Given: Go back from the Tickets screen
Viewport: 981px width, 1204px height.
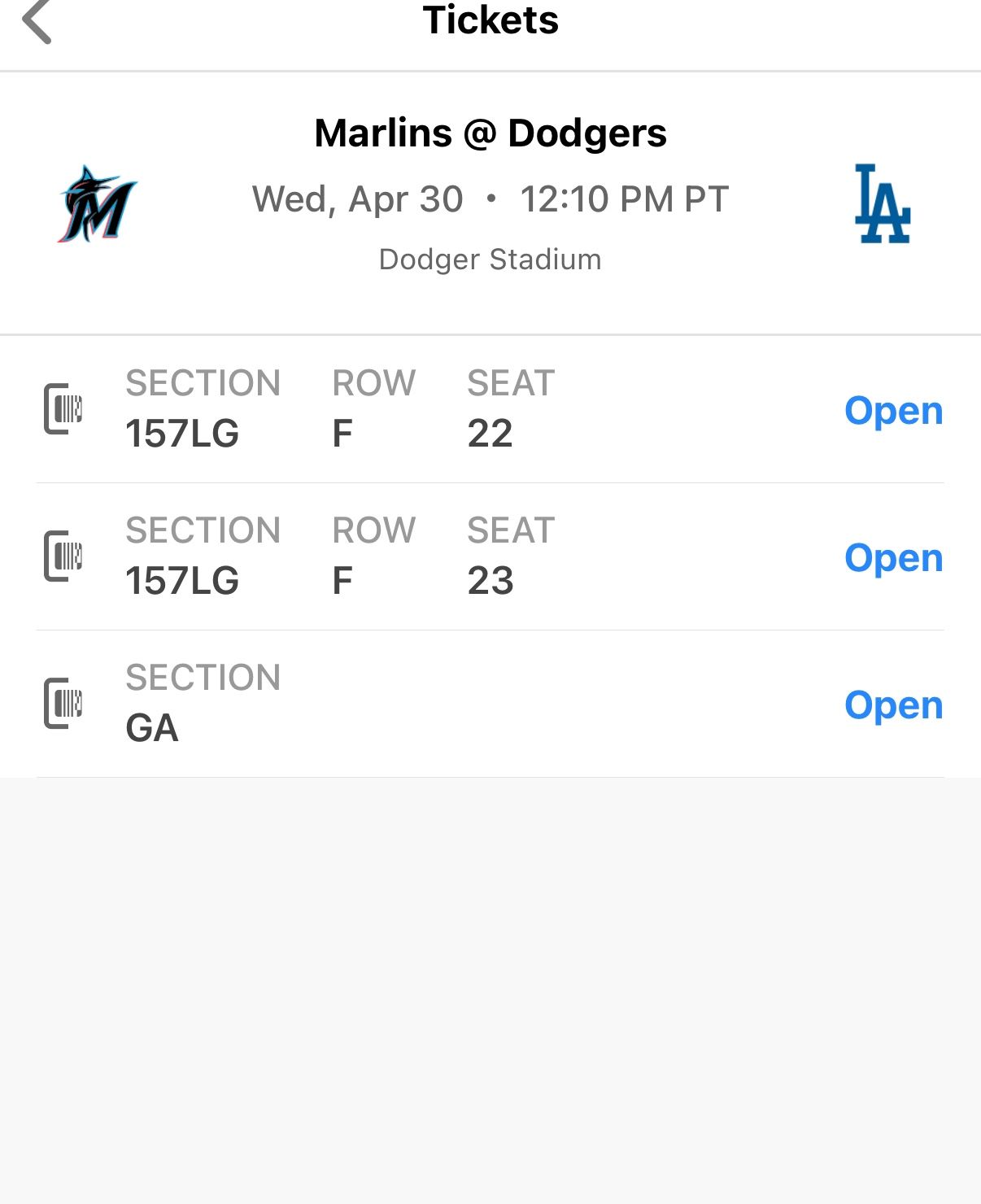Looking at the screenshot, I should (x=37, y=21).
